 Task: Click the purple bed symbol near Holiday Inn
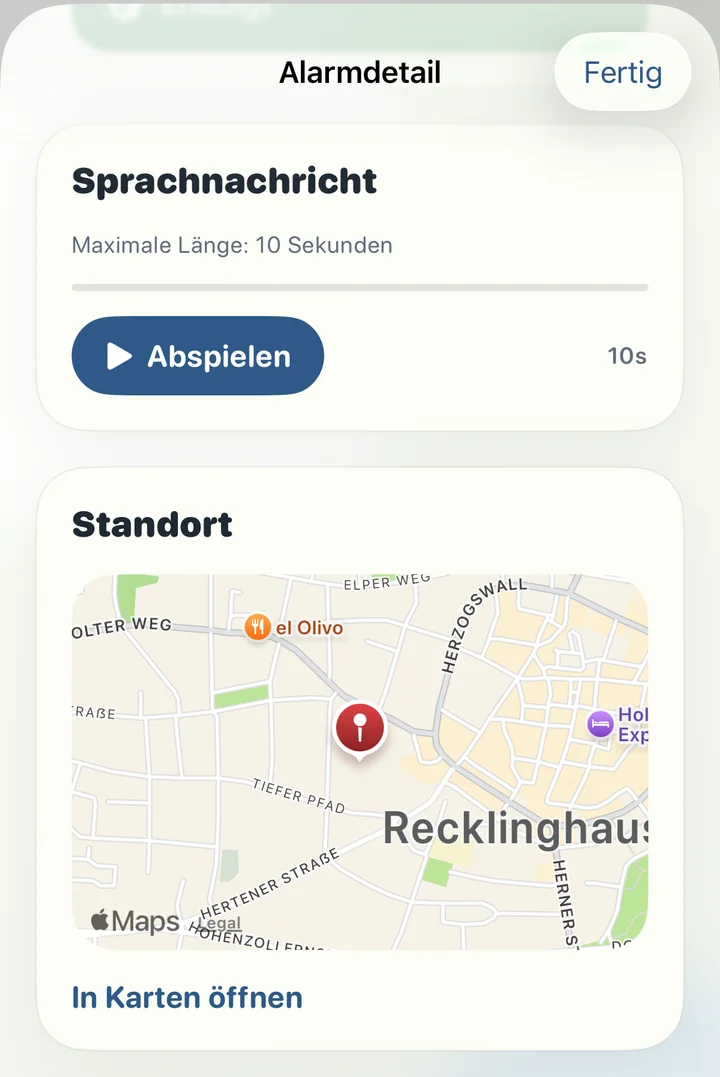coord(601,723)
